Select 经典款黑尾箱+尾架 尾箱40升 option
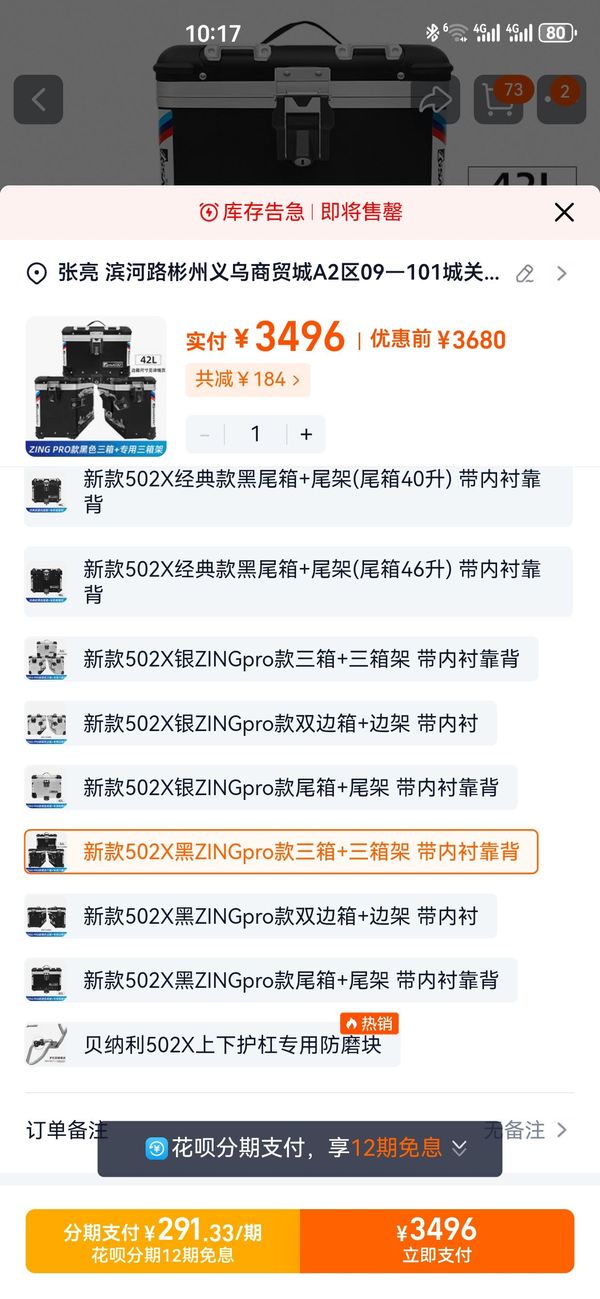 (x=298, y=492)
